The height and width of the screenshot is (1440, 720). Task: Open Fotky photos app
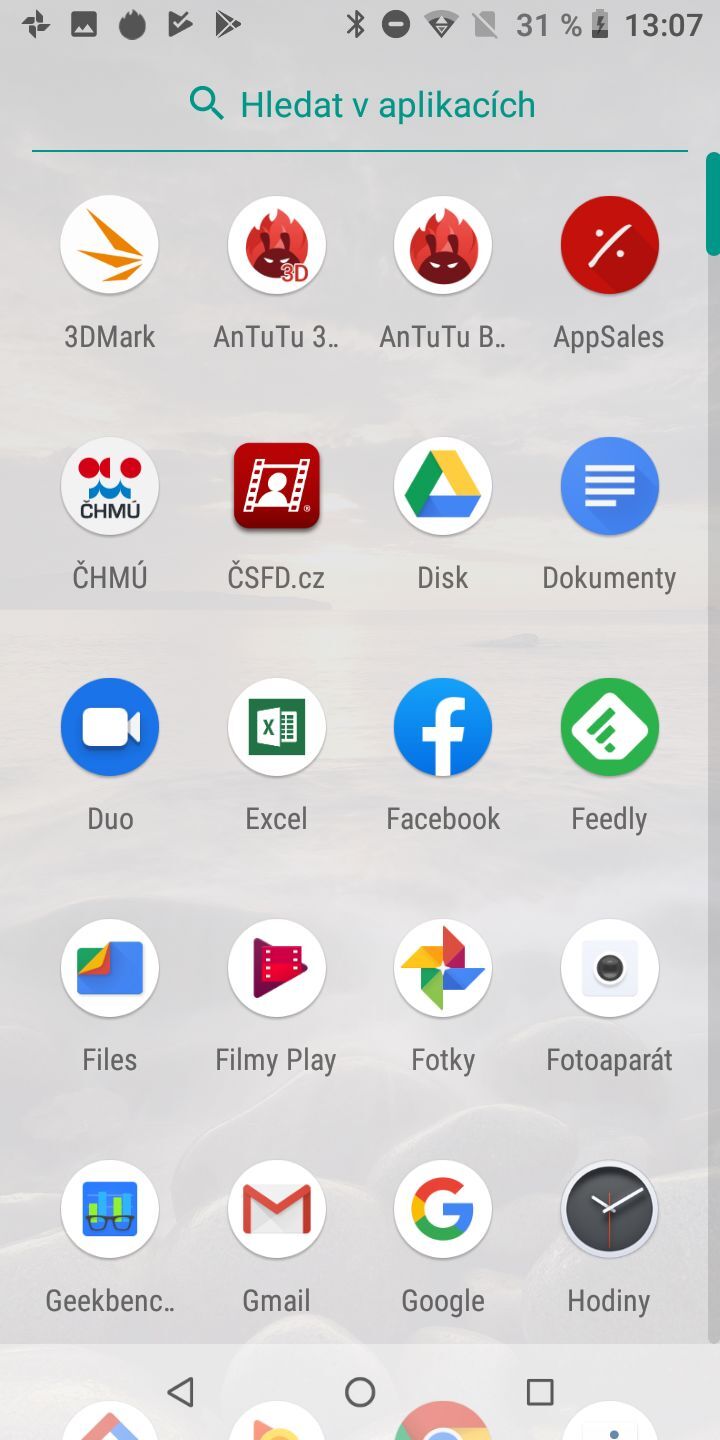pyautogui.click(x=443, y=968)
